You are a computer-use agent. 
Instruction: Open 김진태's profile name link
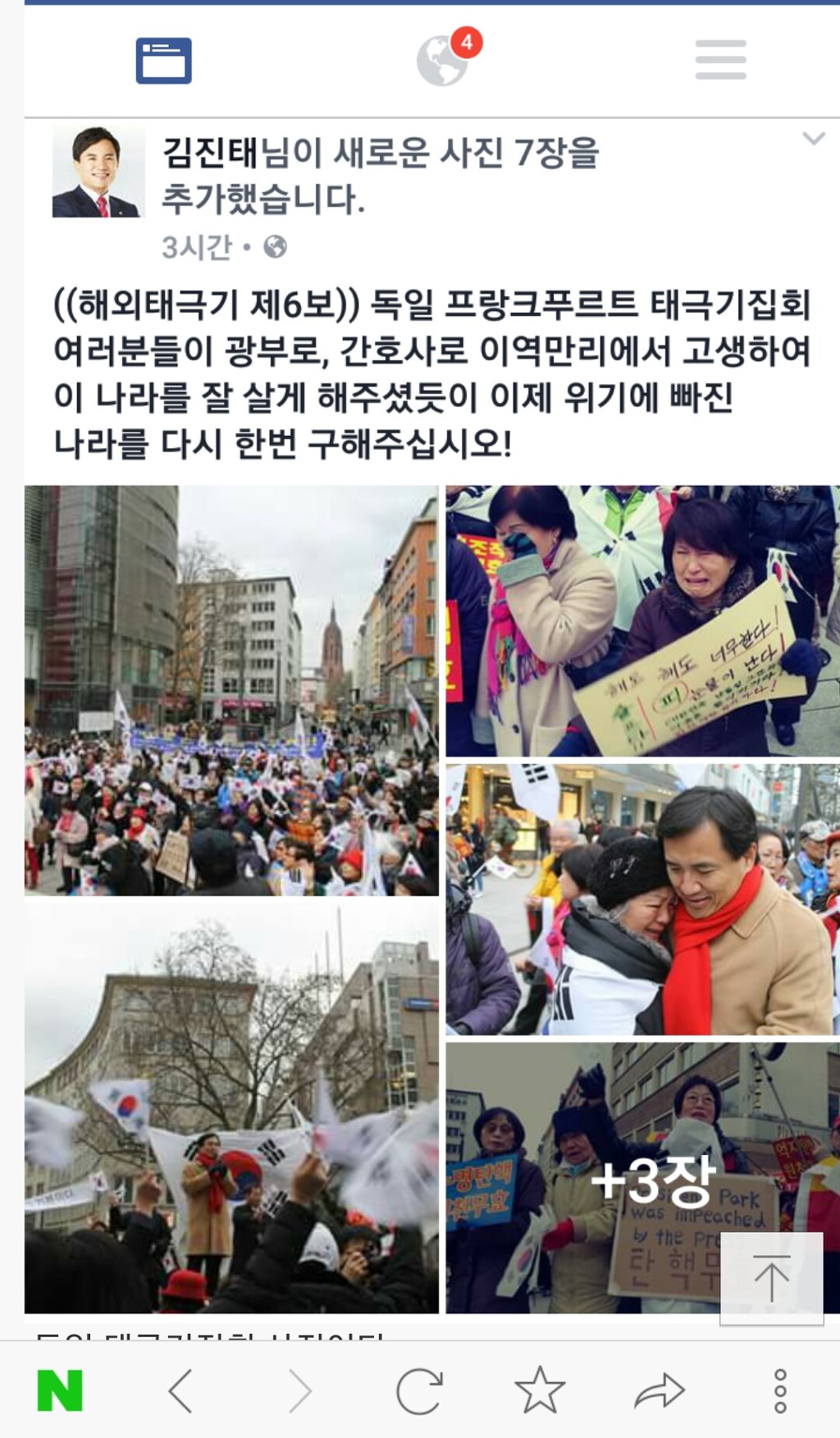[x=210, y=153]
